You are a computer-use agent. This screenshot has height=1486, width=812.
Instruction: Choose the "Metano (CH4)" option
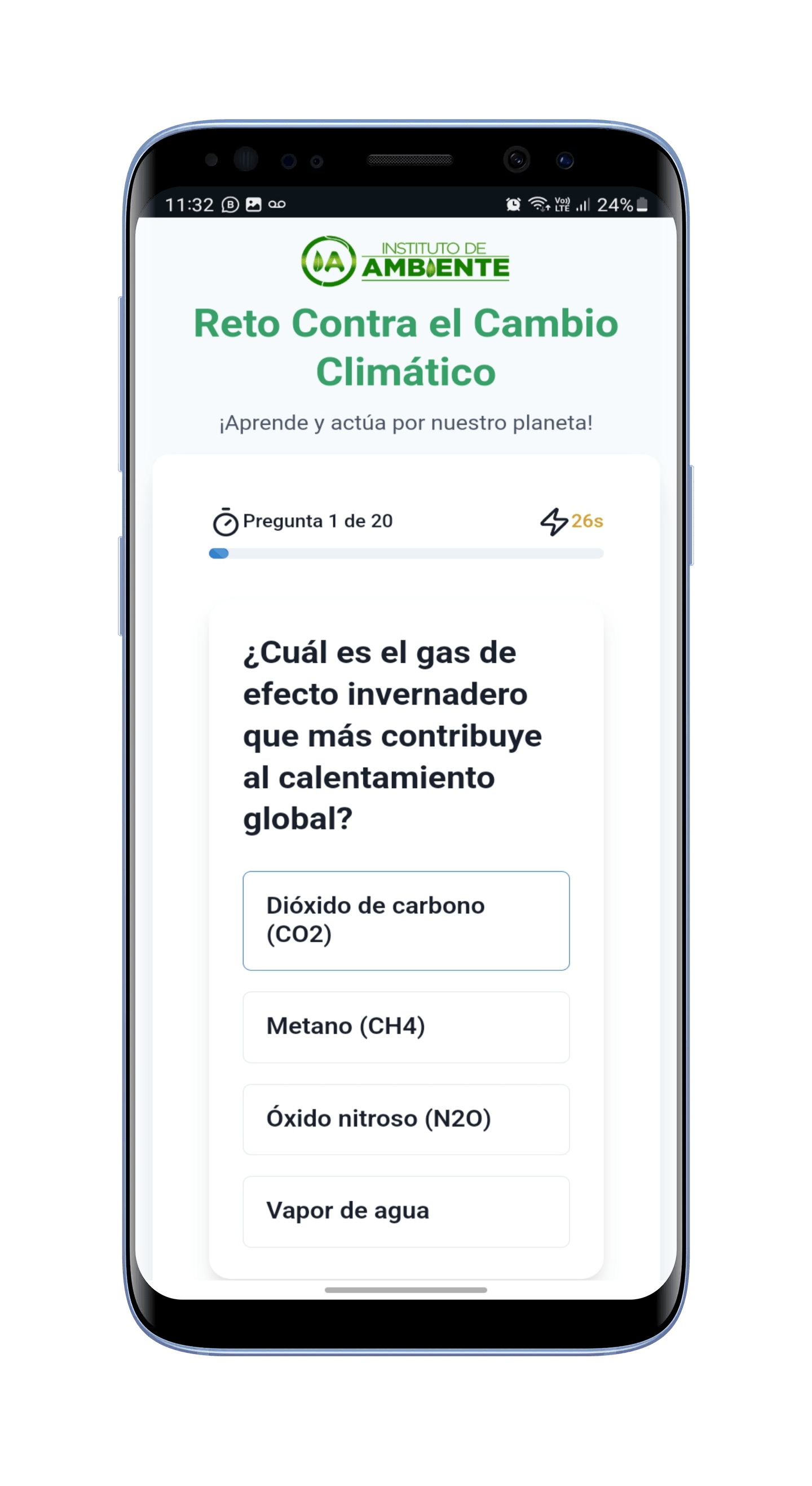(x=405, y=1026)
